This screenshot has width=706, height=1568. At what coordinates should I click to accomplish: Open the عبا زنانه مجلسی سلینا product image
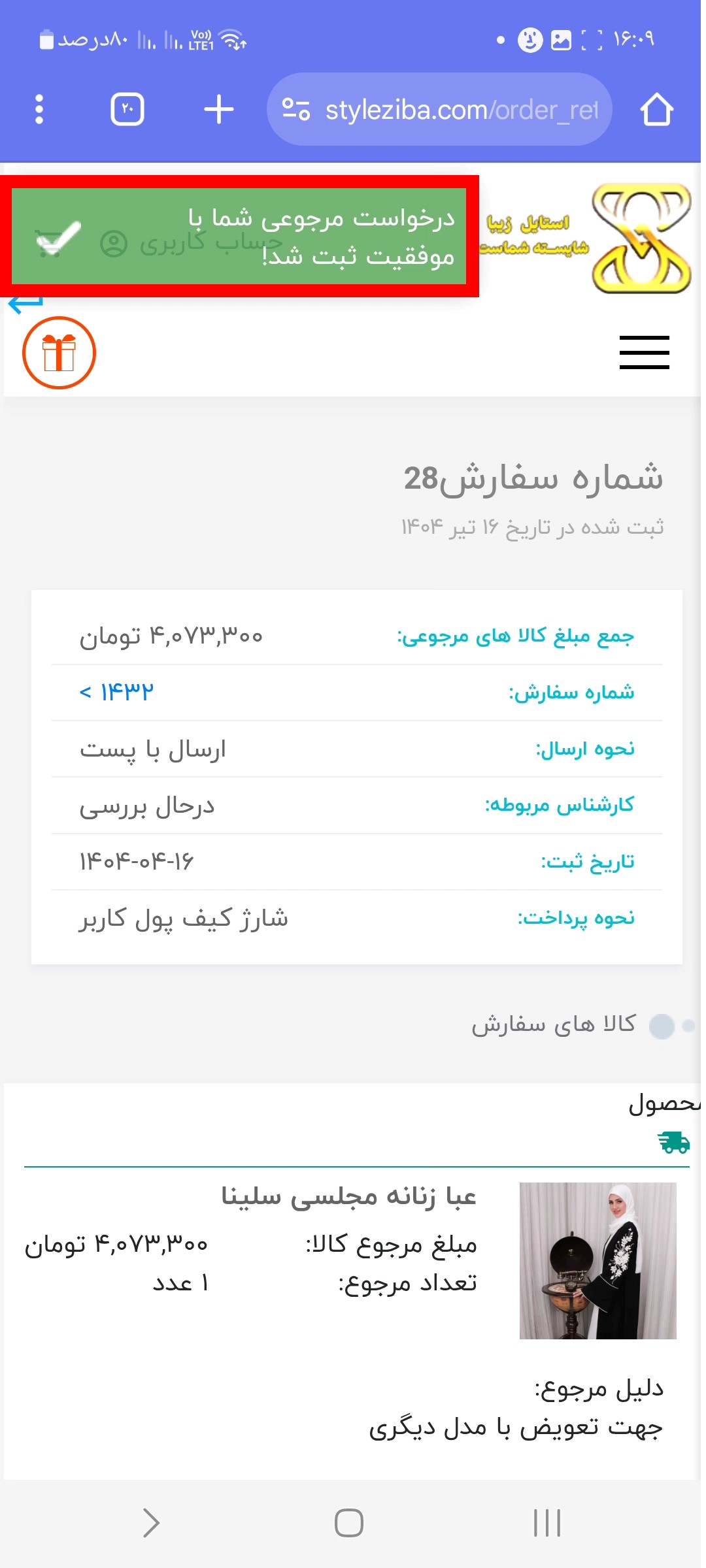point(597,1261)
